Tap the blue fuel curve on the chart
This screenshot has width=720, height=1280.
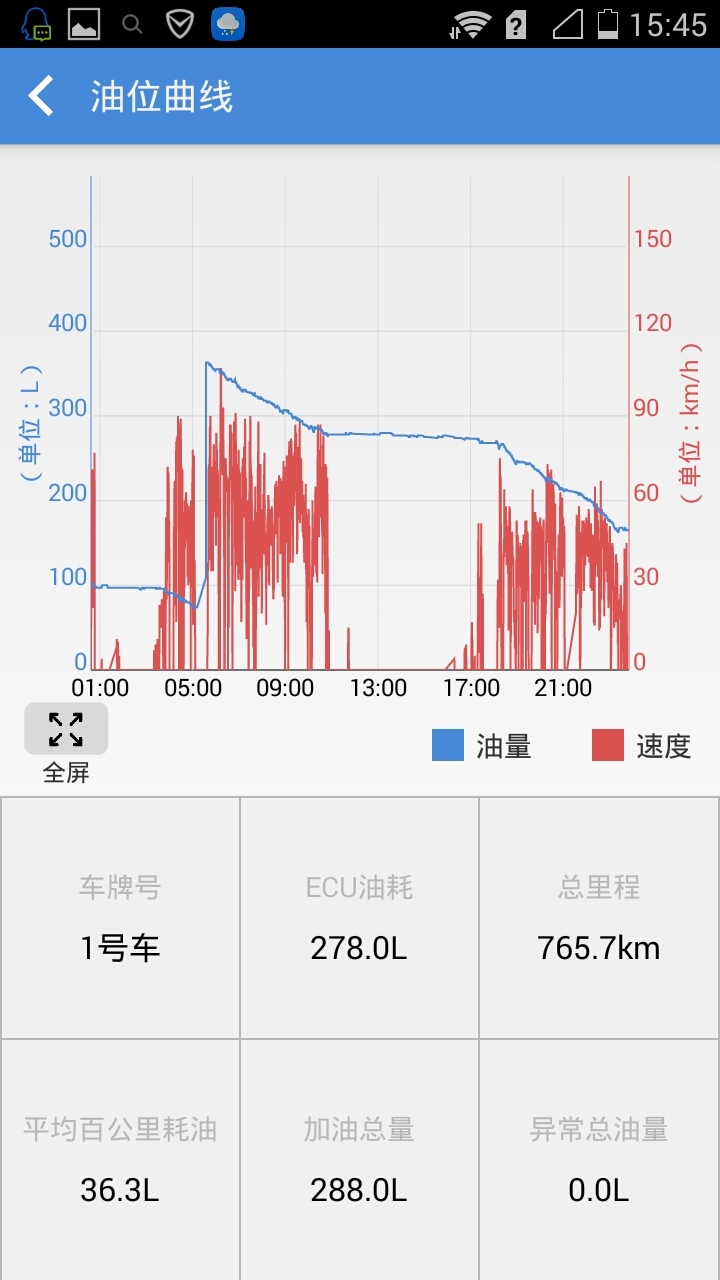pyautogui.click(x=400, y=434)
